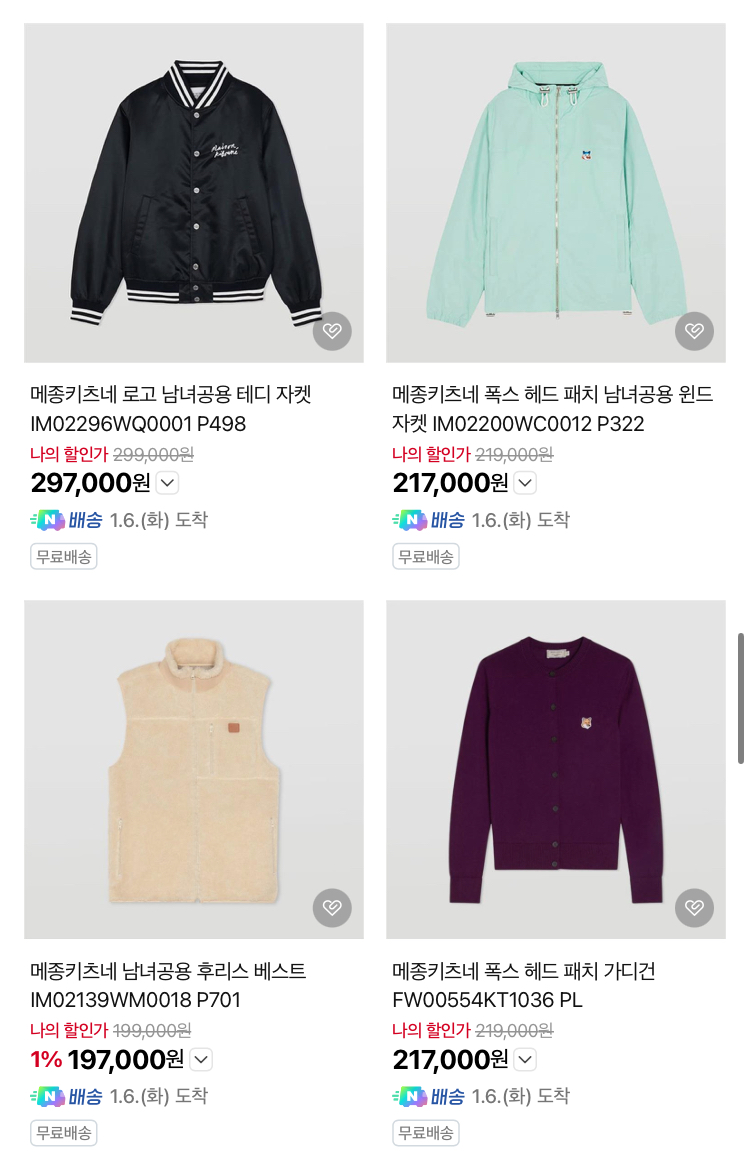View the purple fox head patch cardigan
Image resolution: width=750 pixels, height=1166 pixels.
click(x=556, y=769)
